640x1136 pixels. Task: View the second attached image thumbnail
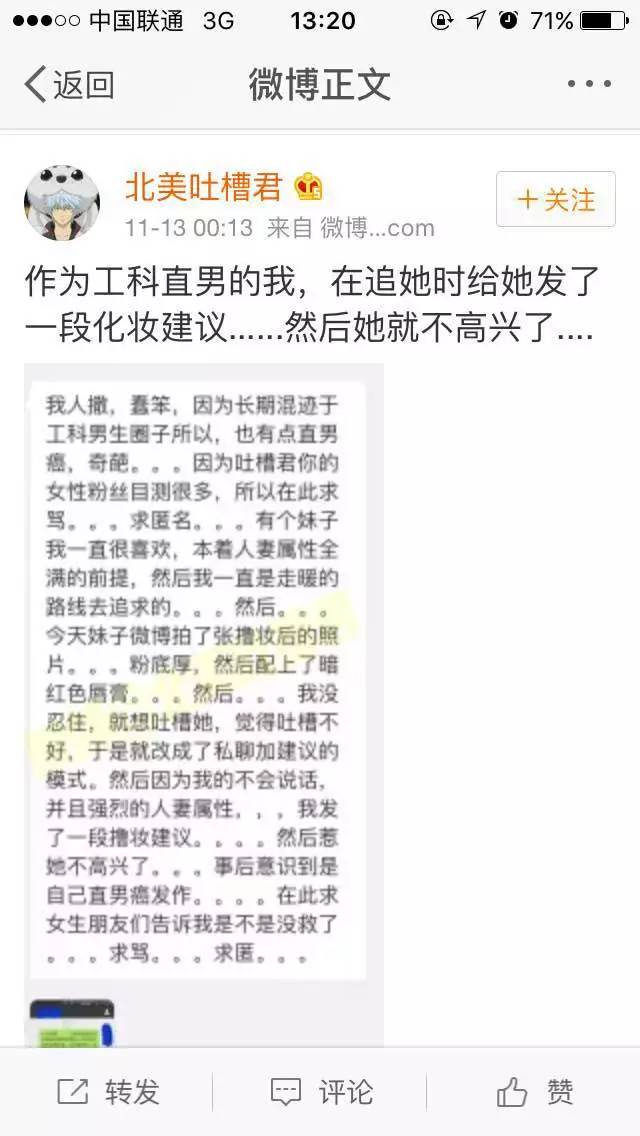click(71, 1022)
